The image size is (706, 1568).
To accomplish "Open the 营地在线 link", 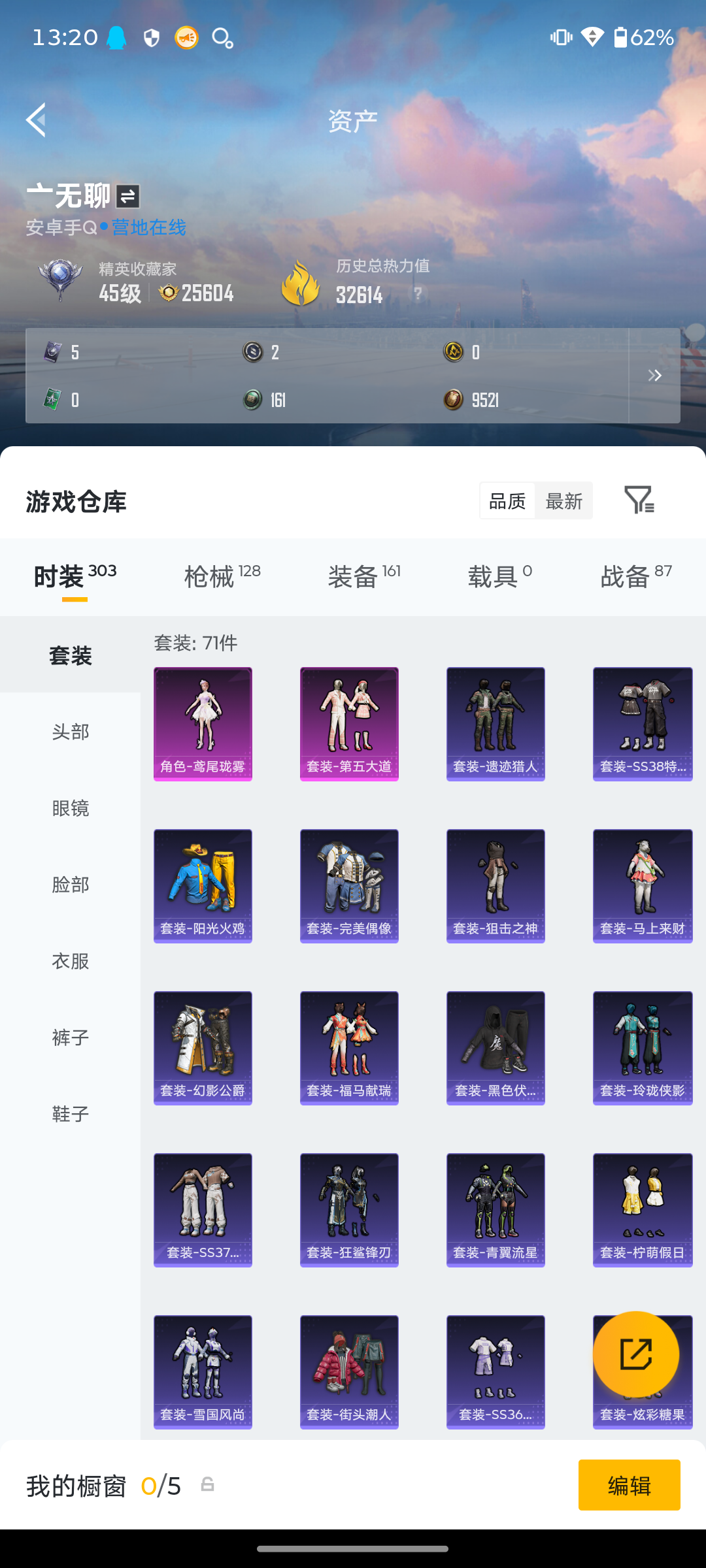I will tap(150, 229).
